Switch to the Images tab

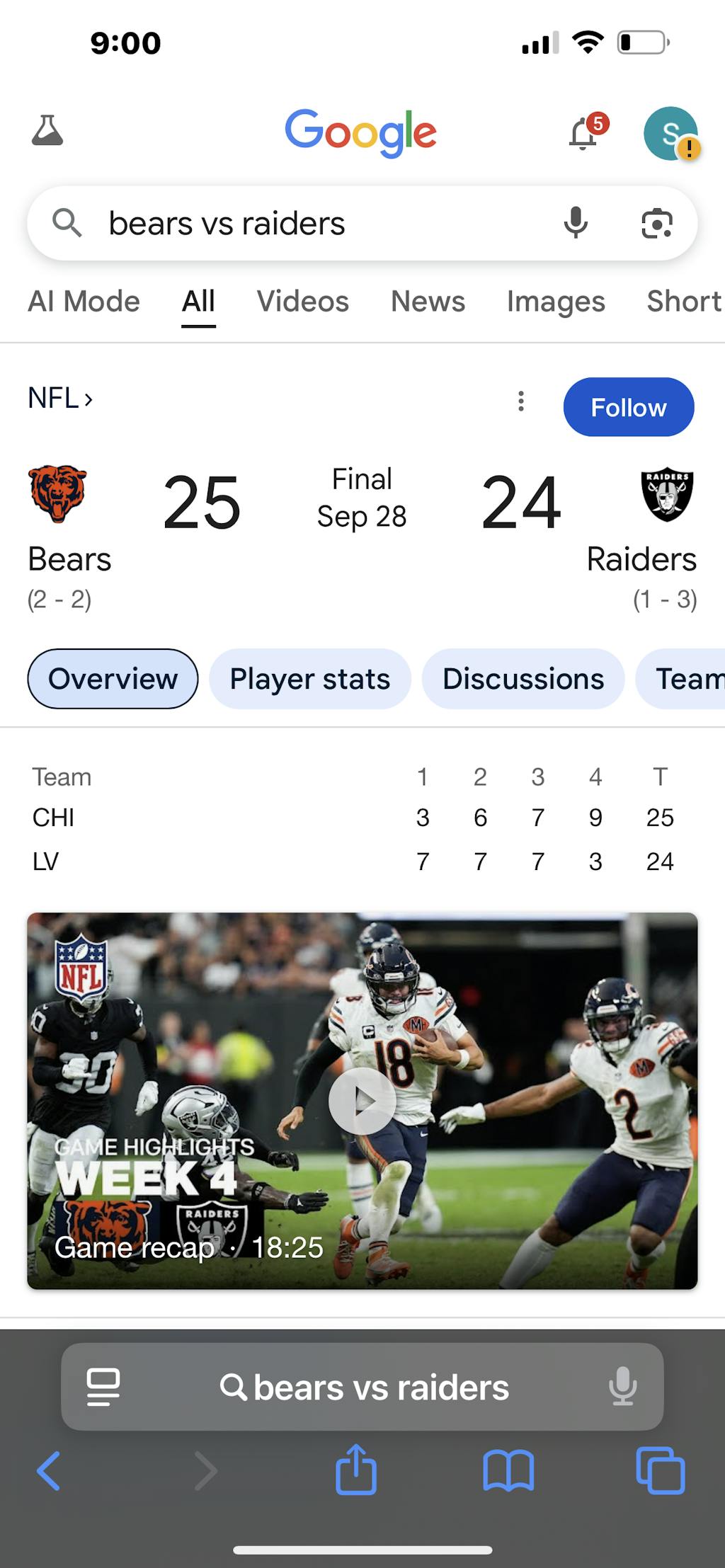coord(556,302)
